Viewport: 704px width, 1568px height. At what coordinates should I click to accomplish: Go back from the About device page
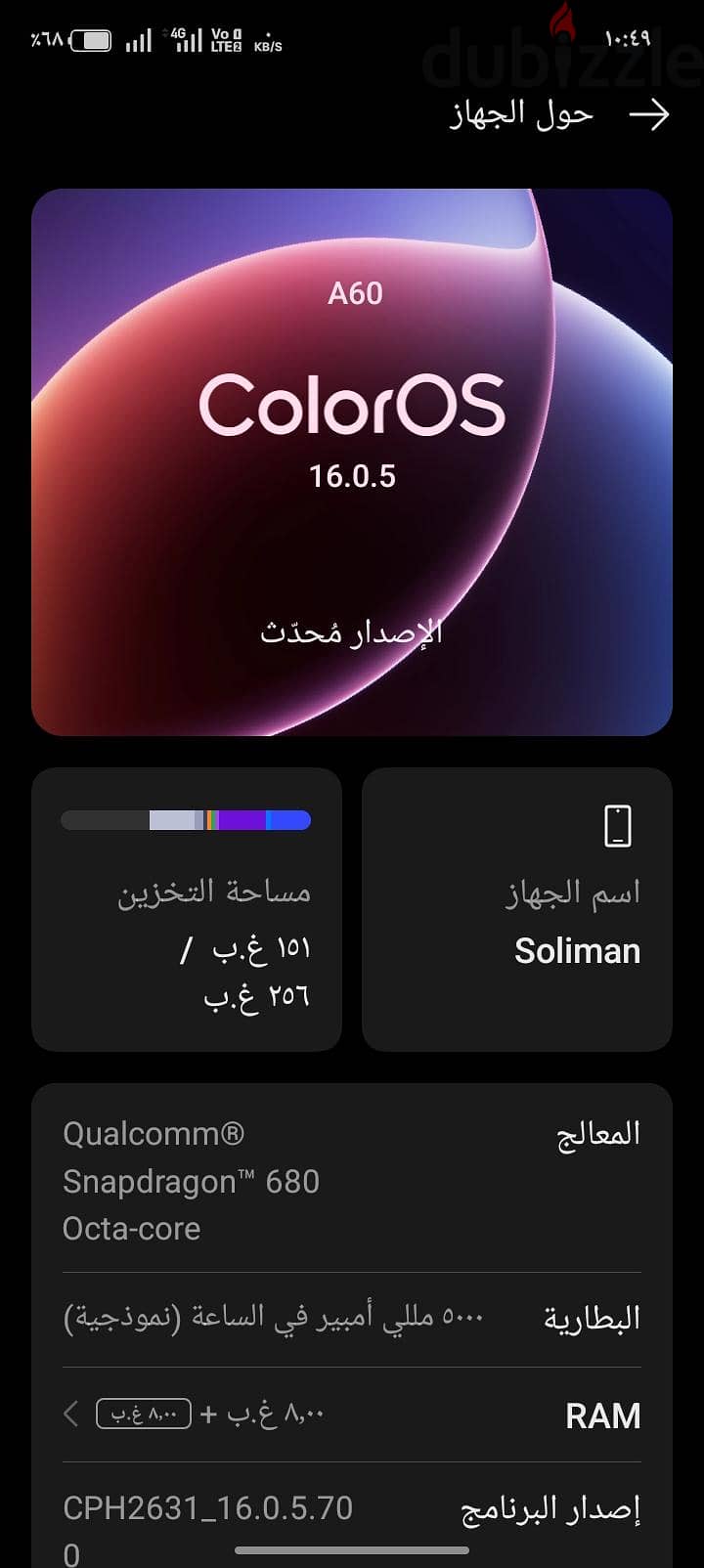(649, 115)
